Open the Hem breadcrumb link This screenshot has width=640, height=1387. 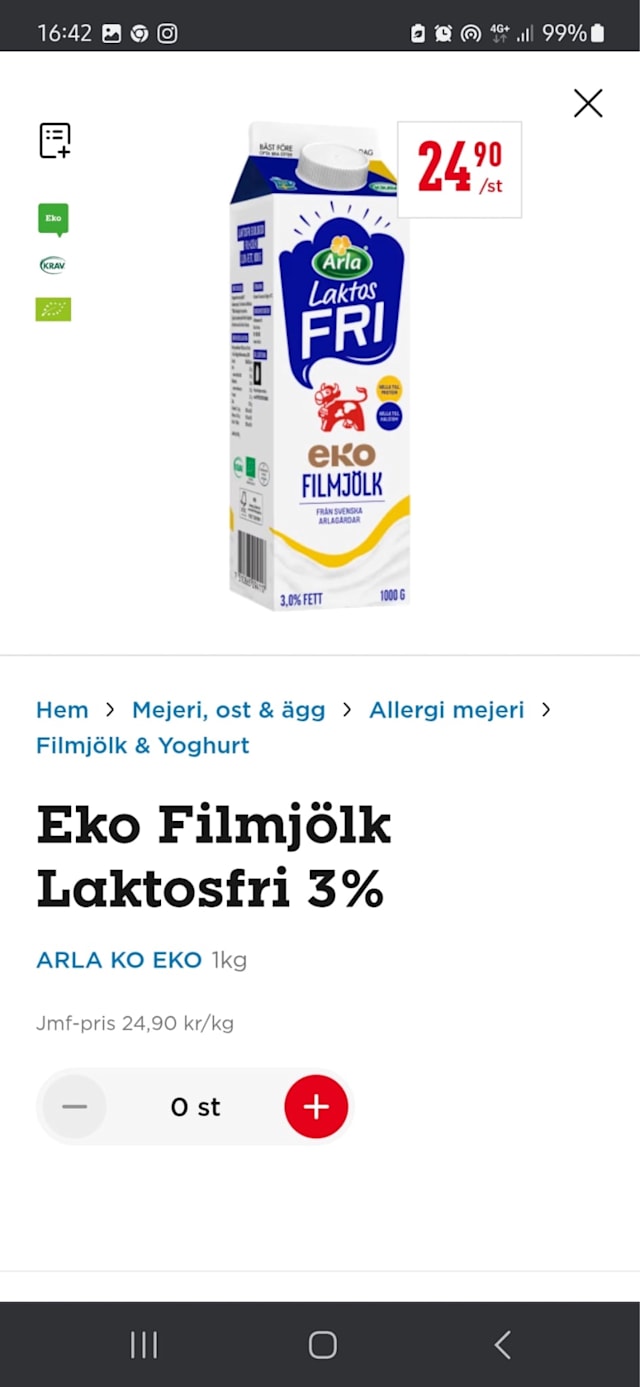coord(62,710)
